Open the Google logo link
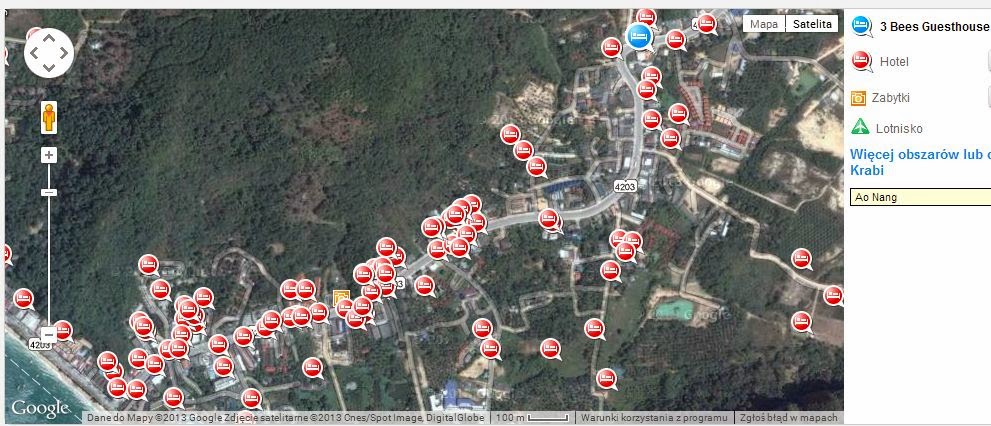 coord(40,408)
